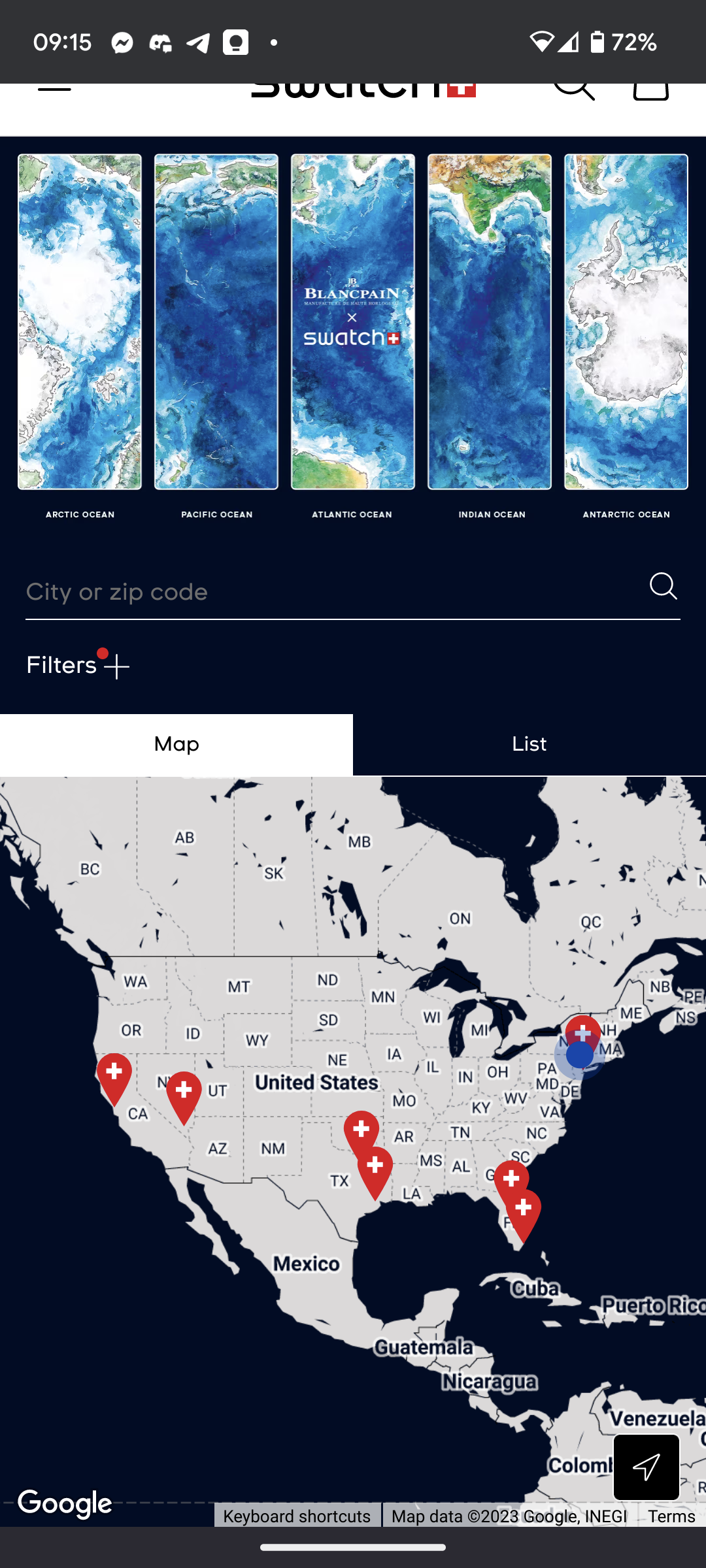
Task: Expand the Filters section
Action: [x=78, y=666]
